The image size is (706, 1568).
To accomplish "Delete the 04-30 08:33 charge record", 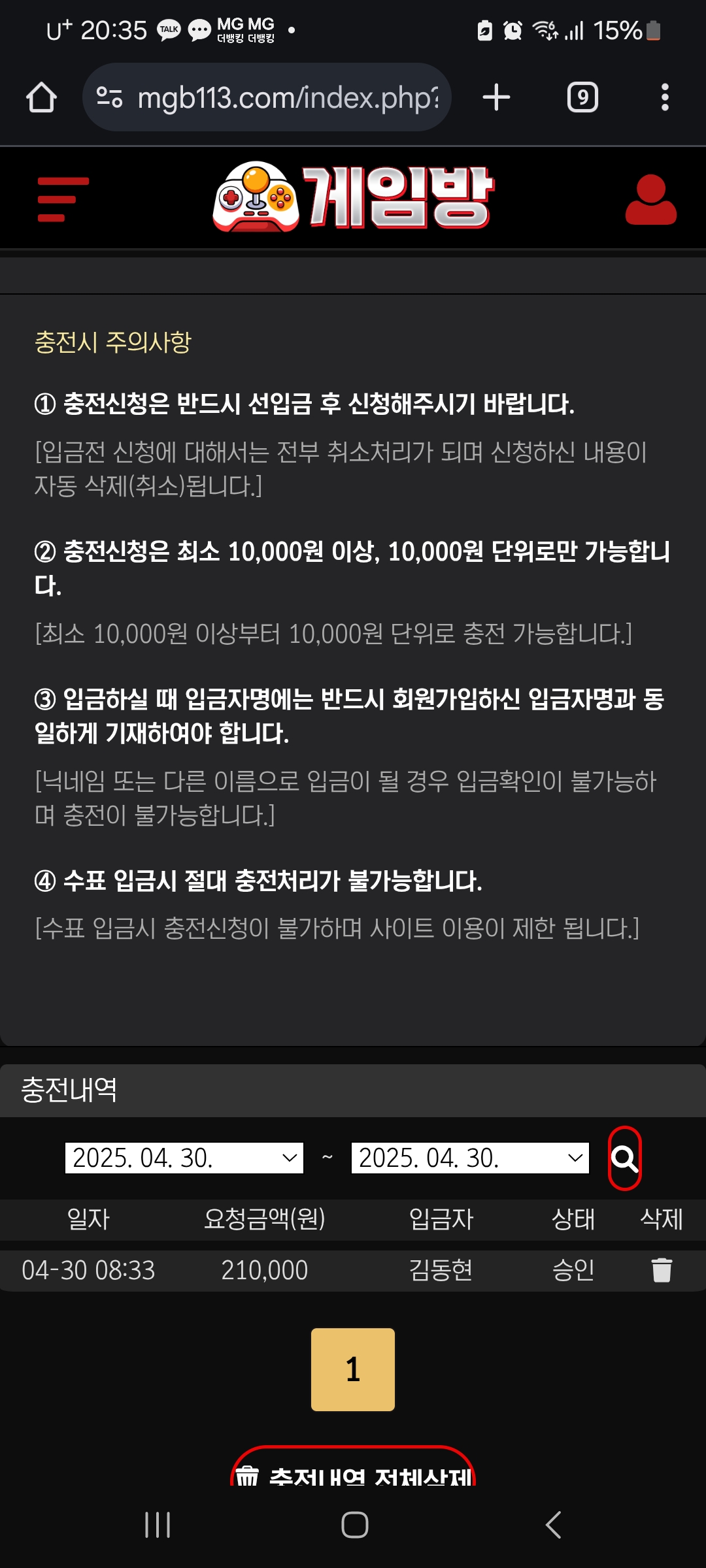I will click(x=662, y=1270).
